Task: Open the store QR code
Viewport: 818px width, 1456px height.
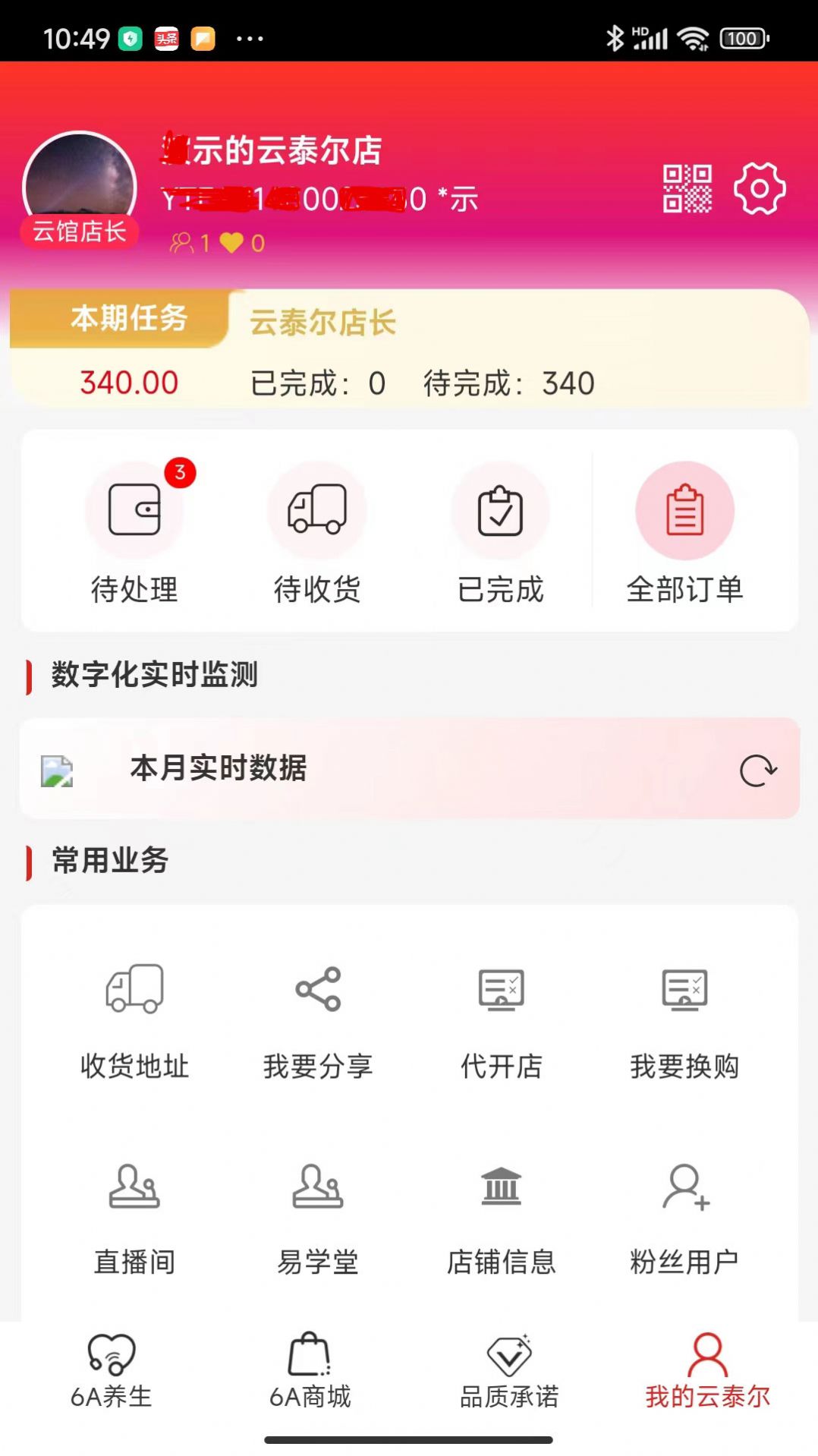Action: click(687, 189)
